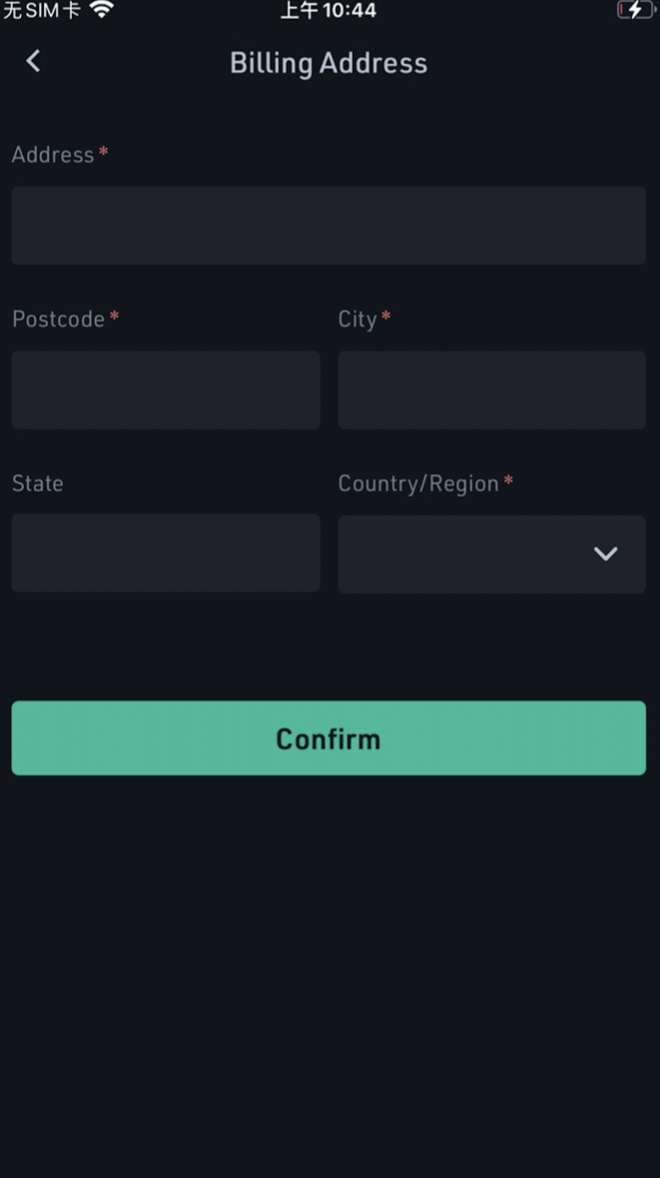Screen dimensions: 660x1178
Task: Select the City text field
Action: pyautogui.click(x=491, y=389)
